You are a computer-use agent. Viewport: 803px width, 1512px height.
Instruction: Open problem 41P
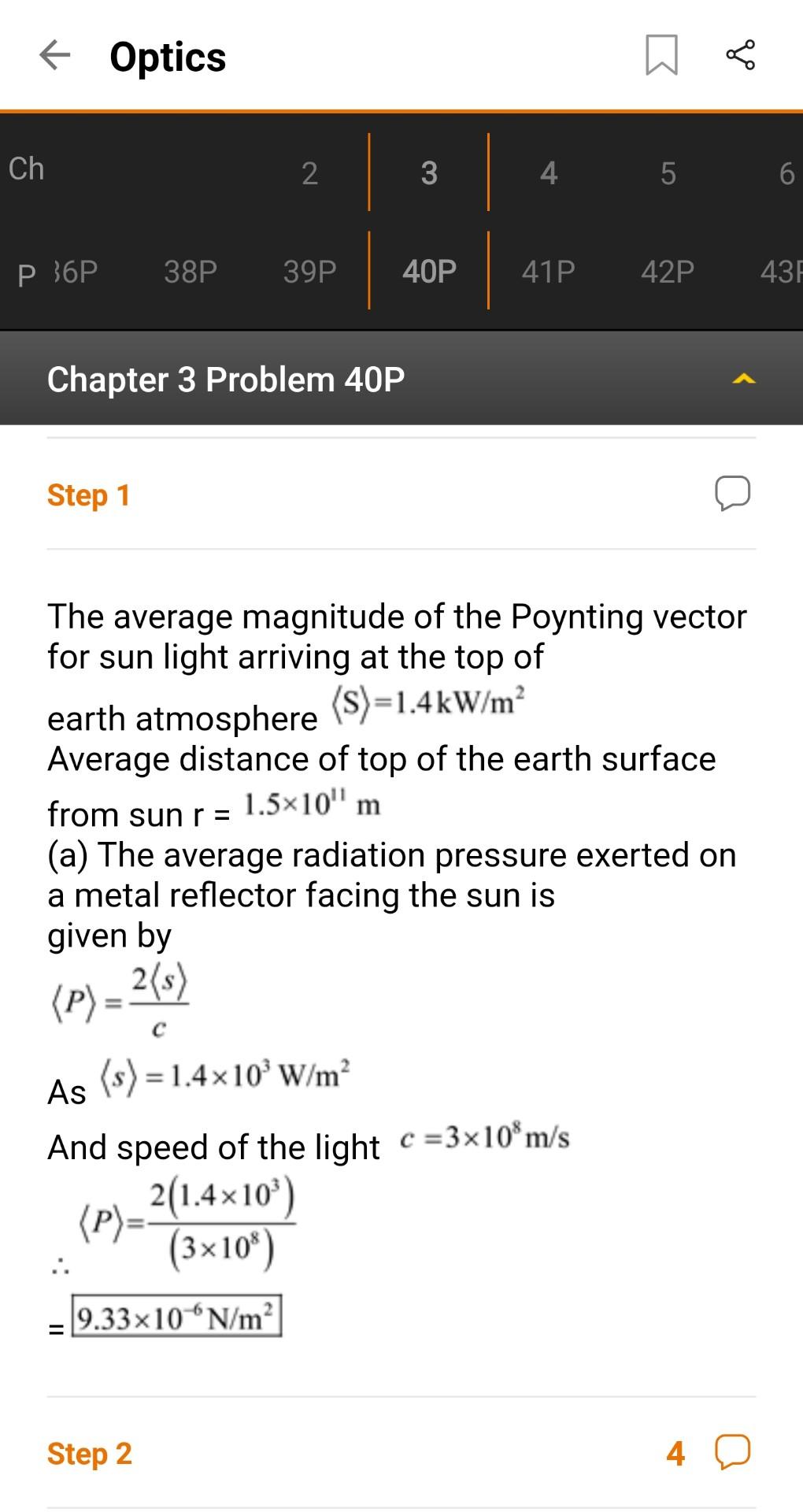[x=548, y=271]
